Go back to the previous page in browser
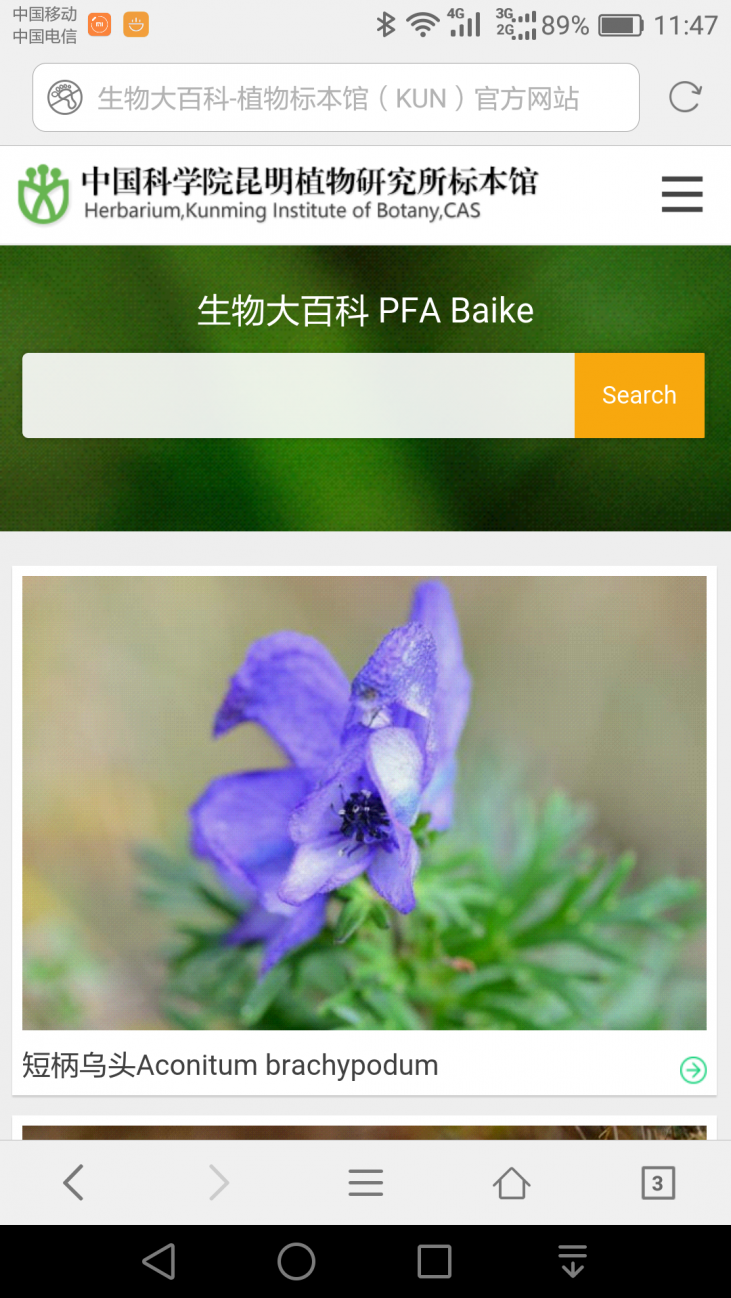The height and width of the screenshot is (1298, 731). point(73,1183)
